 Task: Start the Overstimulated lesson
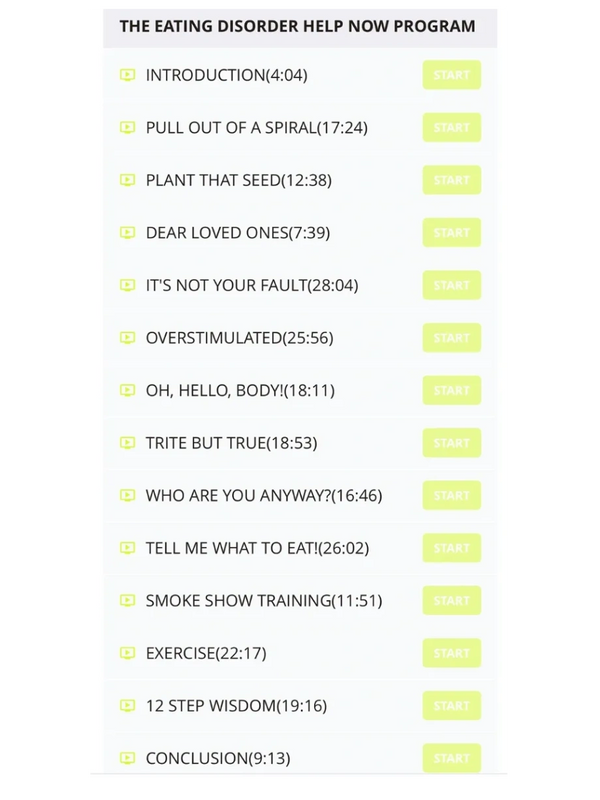451,338
